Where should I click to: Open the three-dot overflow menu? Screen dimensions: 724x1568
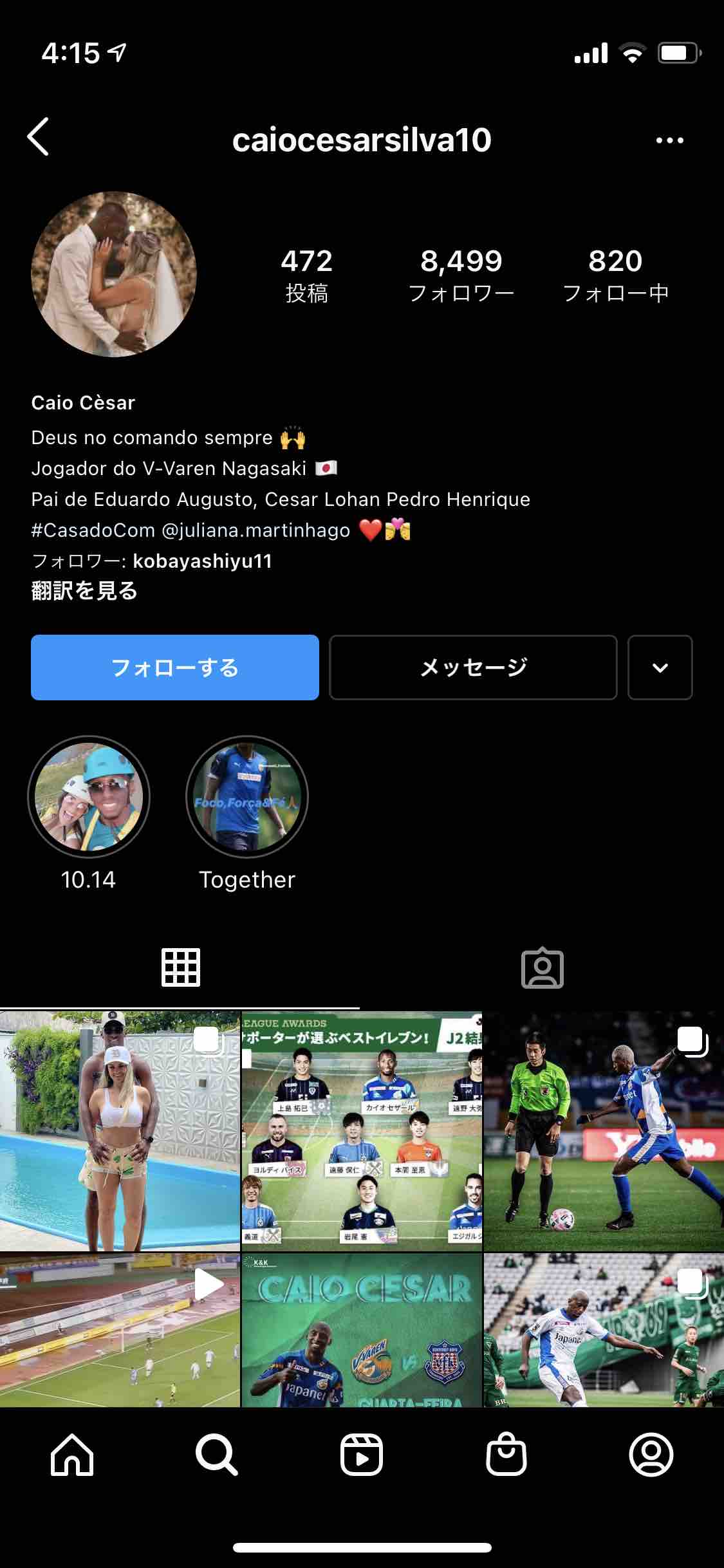click(x=669, y=140)
